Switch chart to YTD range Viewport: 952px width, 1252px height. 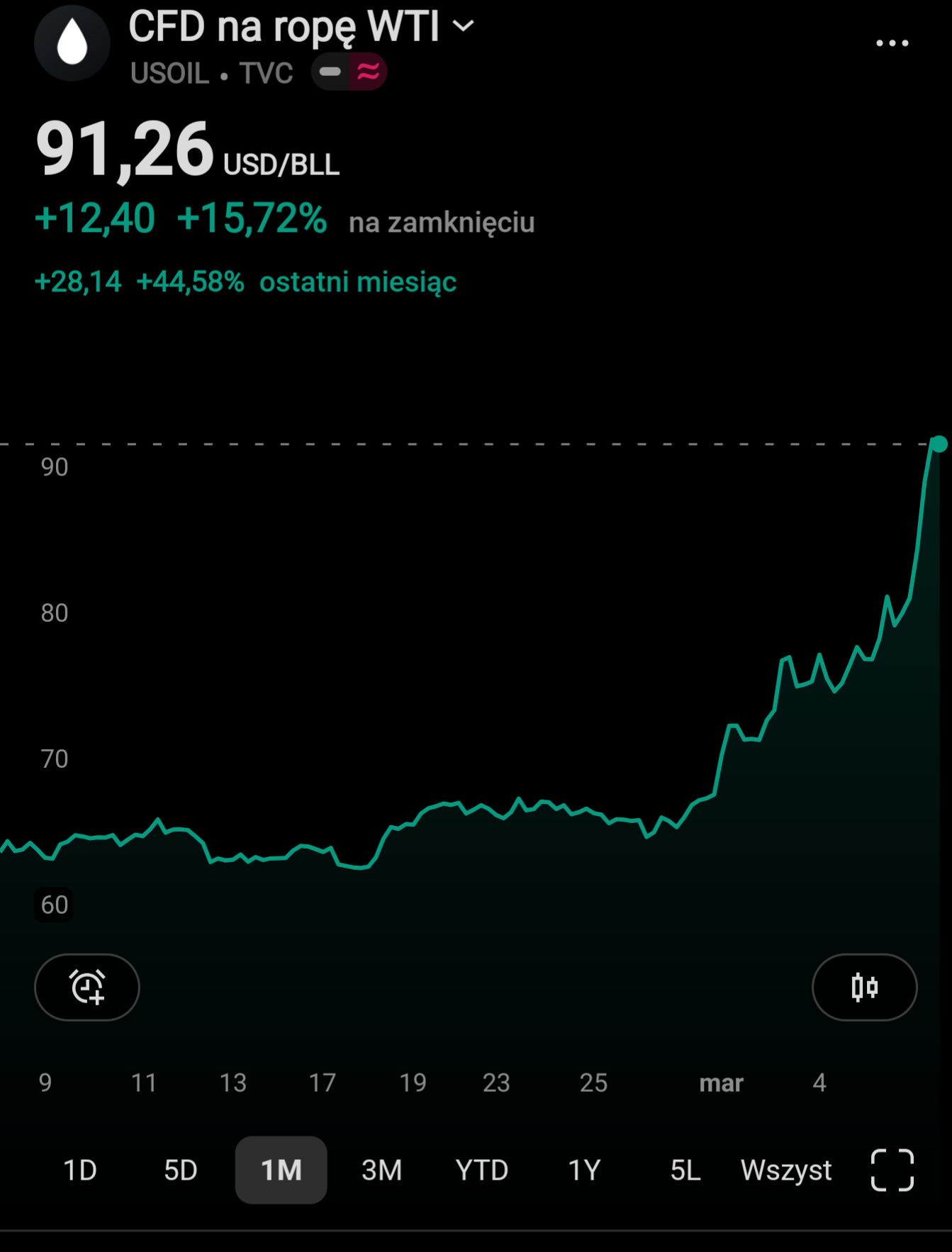482,1170
